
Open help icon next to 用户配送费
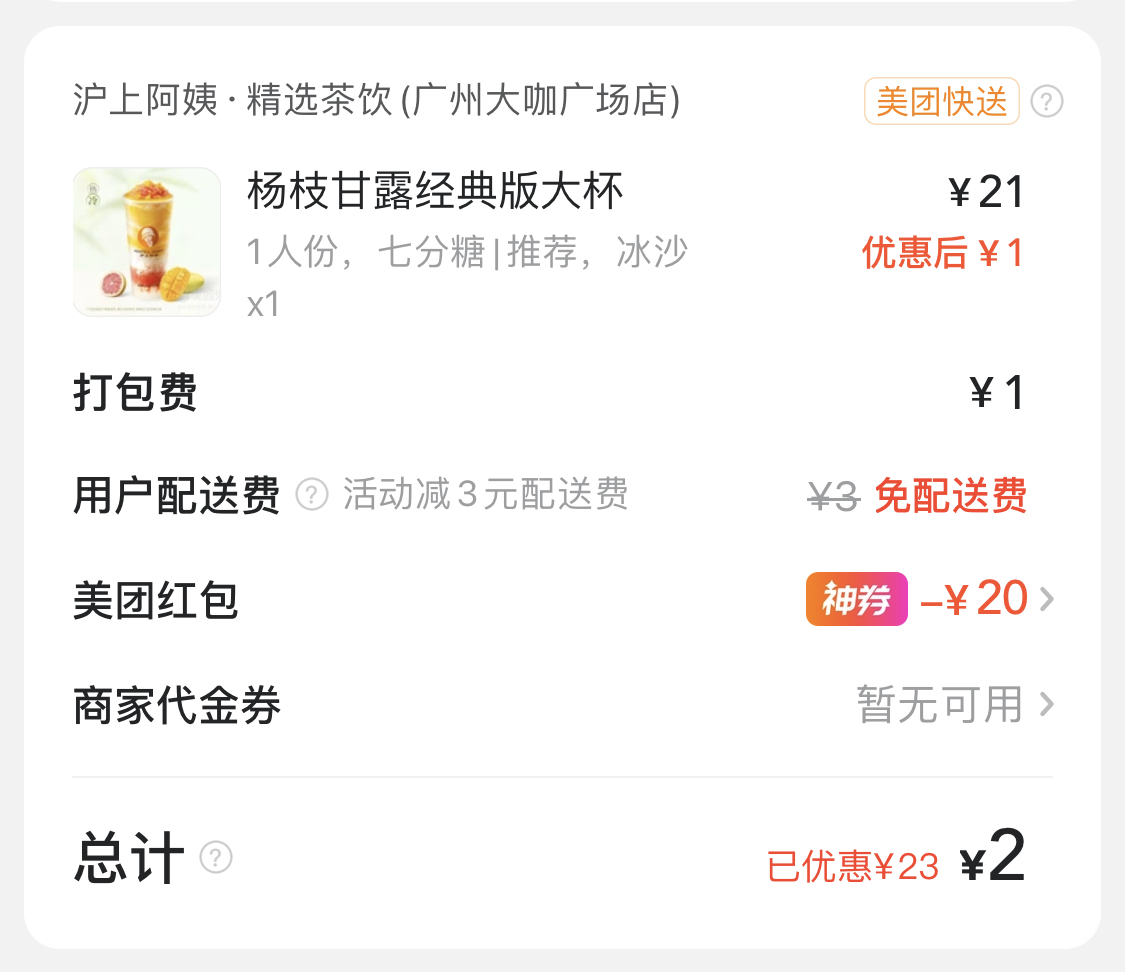pyautogui.click(x=312, y=494)
